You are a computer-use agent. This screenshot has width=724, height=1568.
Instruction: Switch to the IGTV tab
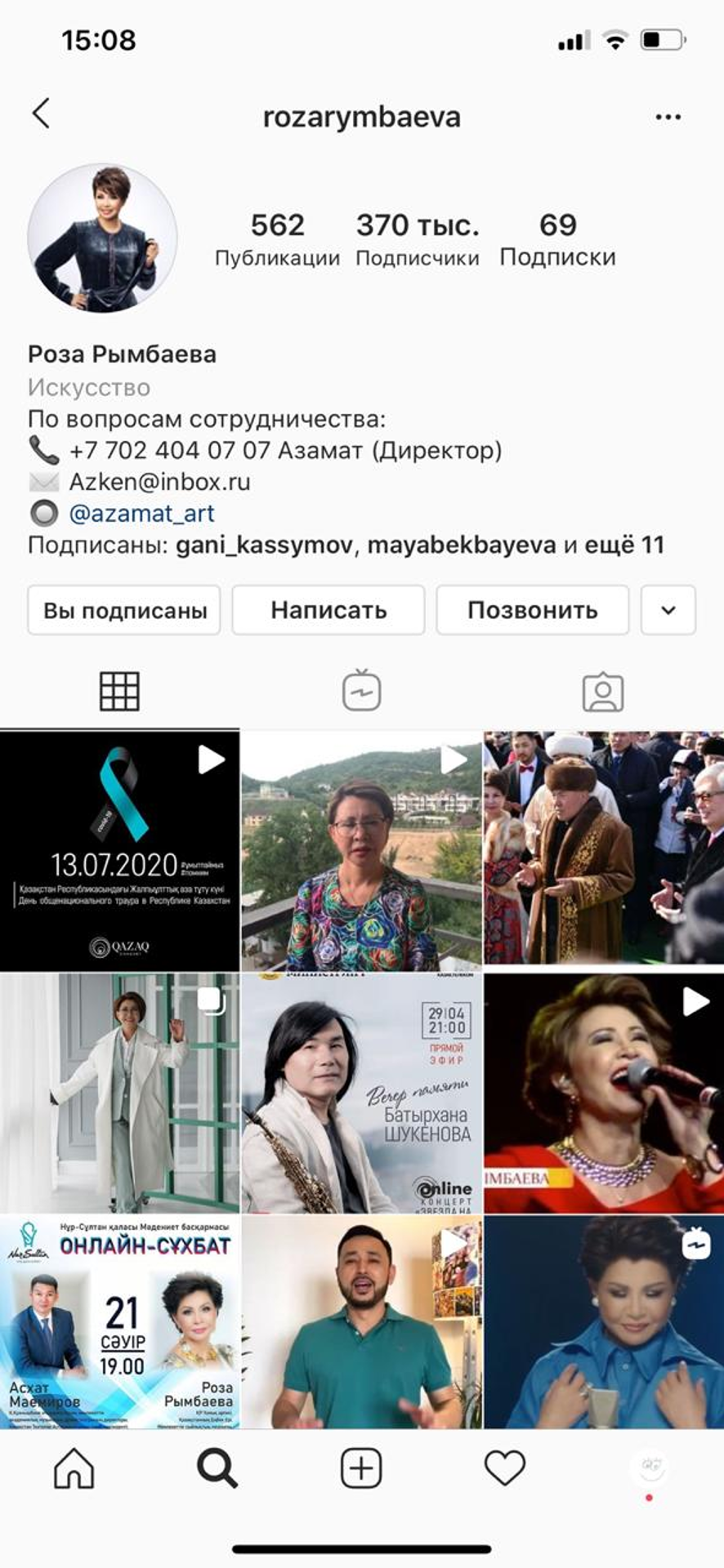[361, 692]
